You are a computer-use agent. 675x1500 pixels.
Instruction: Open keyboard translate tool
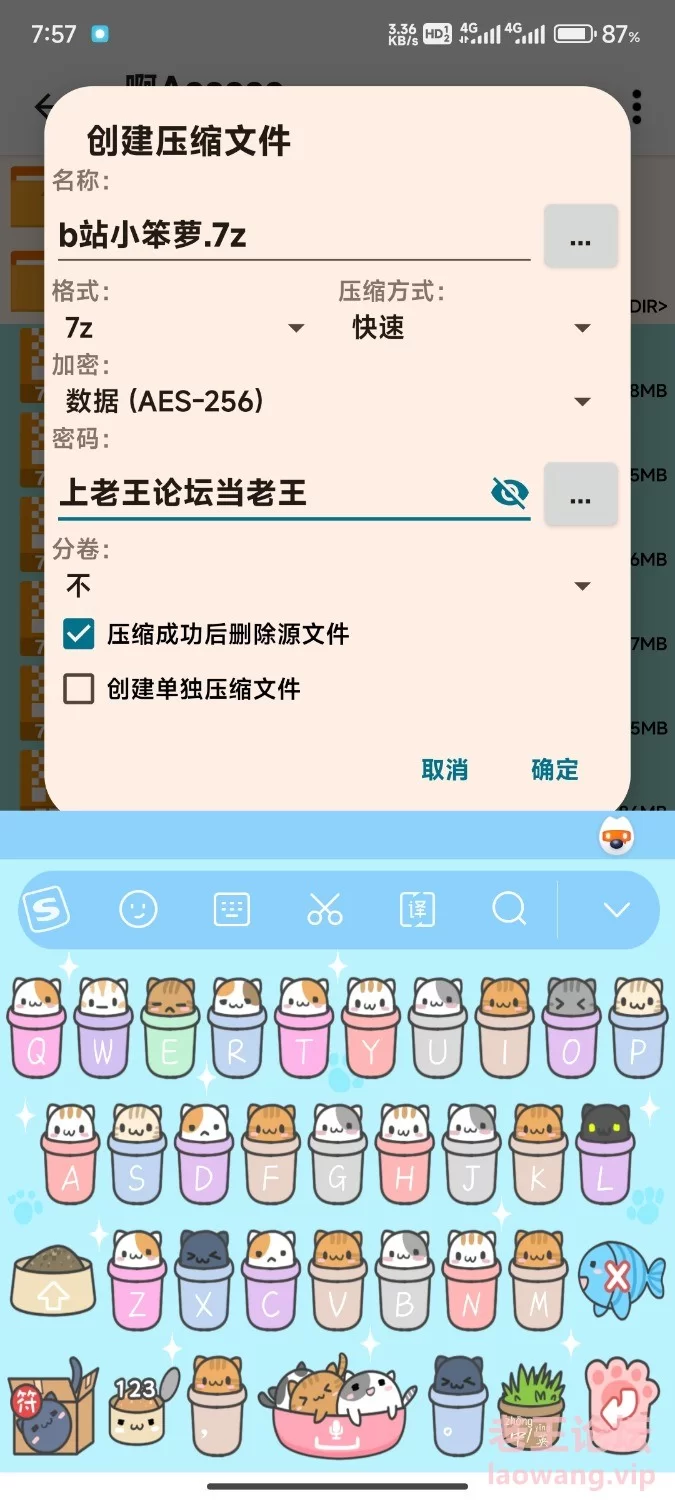tap(417, 909)
